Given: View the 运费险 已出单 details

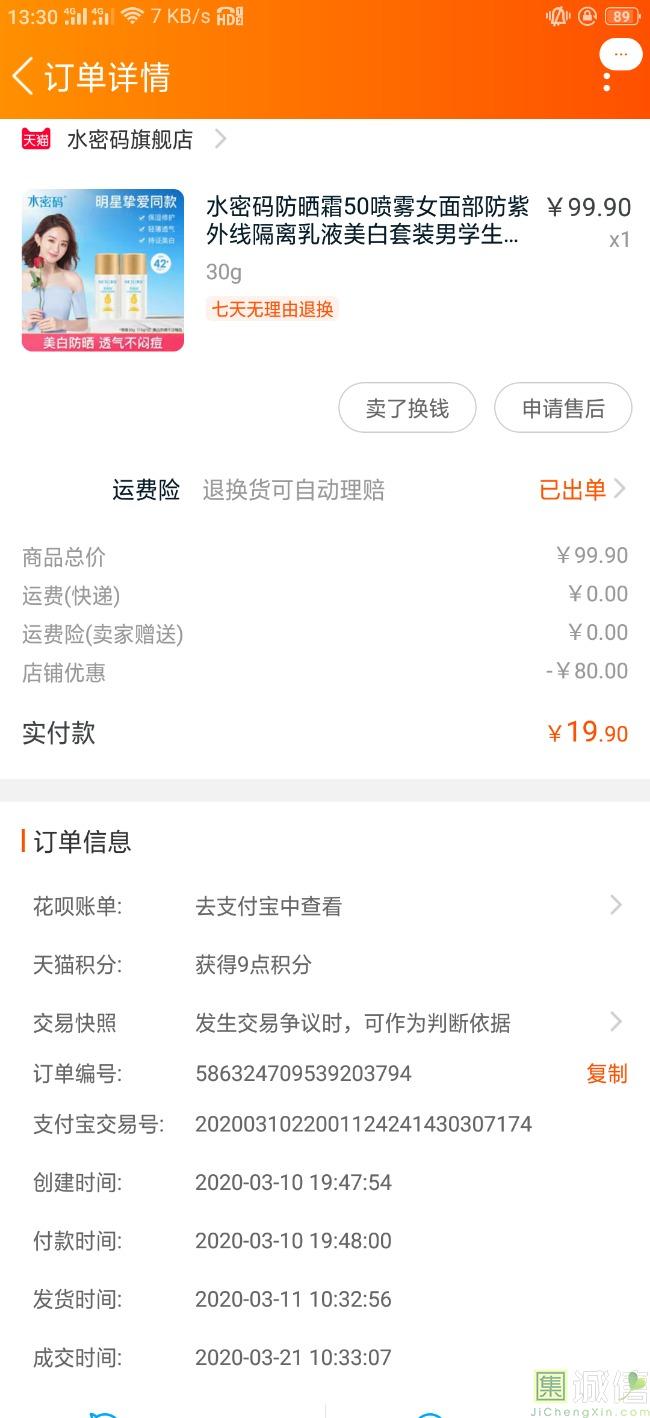Looking at the screenshot, I should point(582,489).
